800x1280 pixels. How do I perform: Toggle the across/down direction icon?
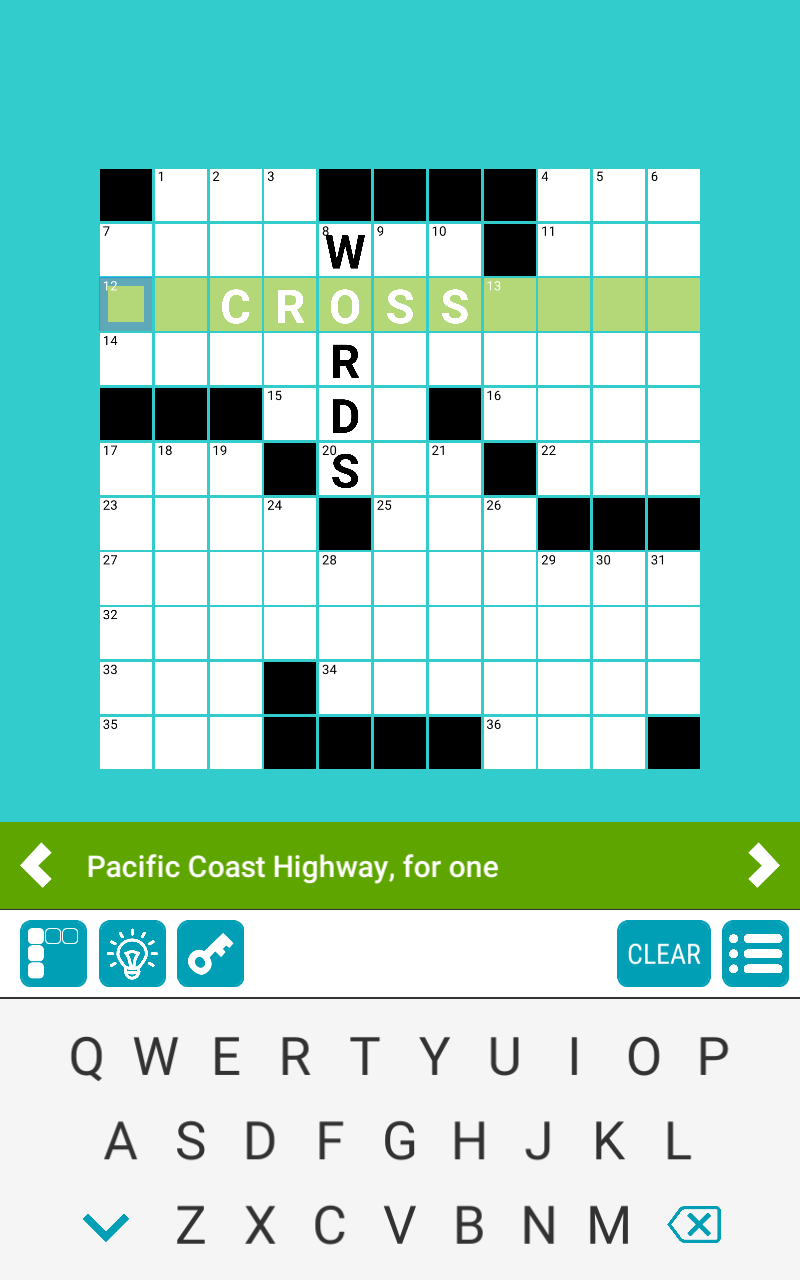coord(53,953)
